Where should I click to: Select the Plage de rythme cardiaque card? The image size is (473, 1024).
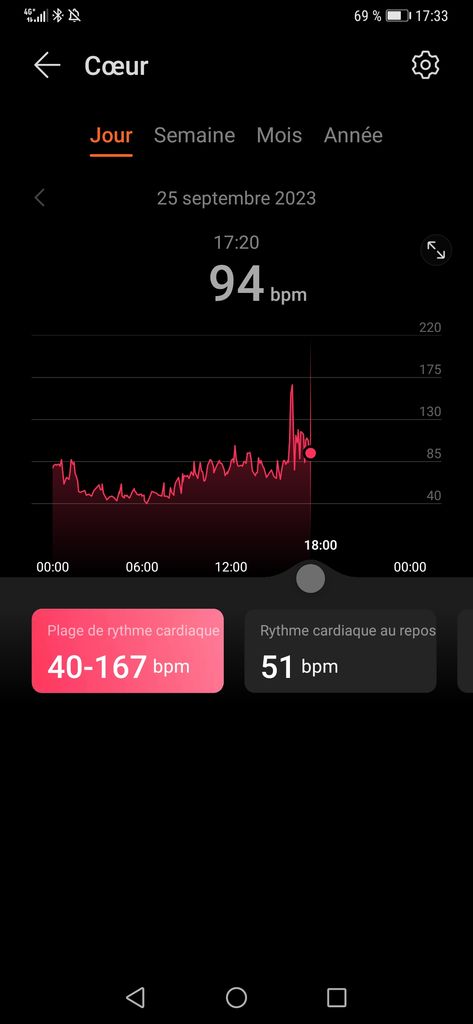tap(127, 650)
